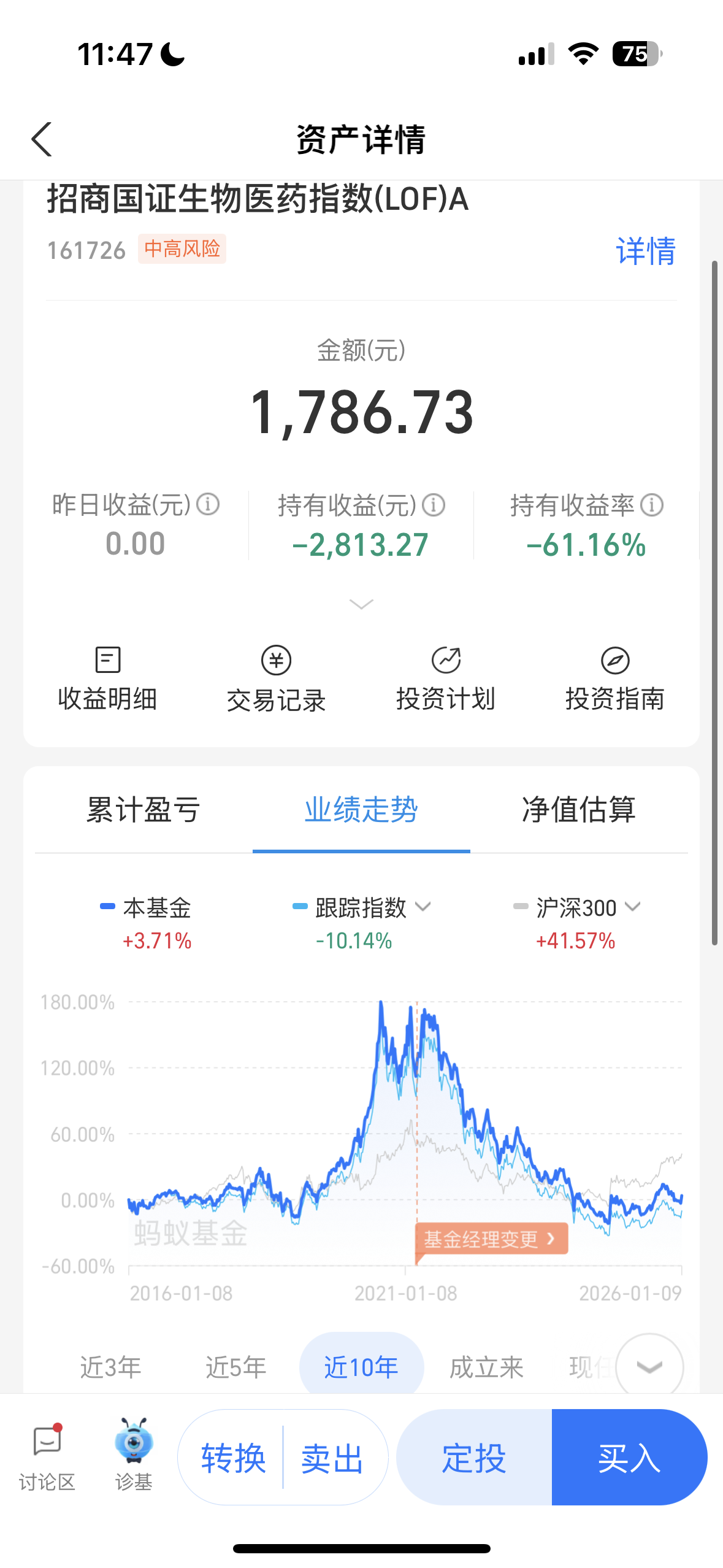
Task: Tap 卖出 to sell the fund
Action: [x=333, y=1458]
